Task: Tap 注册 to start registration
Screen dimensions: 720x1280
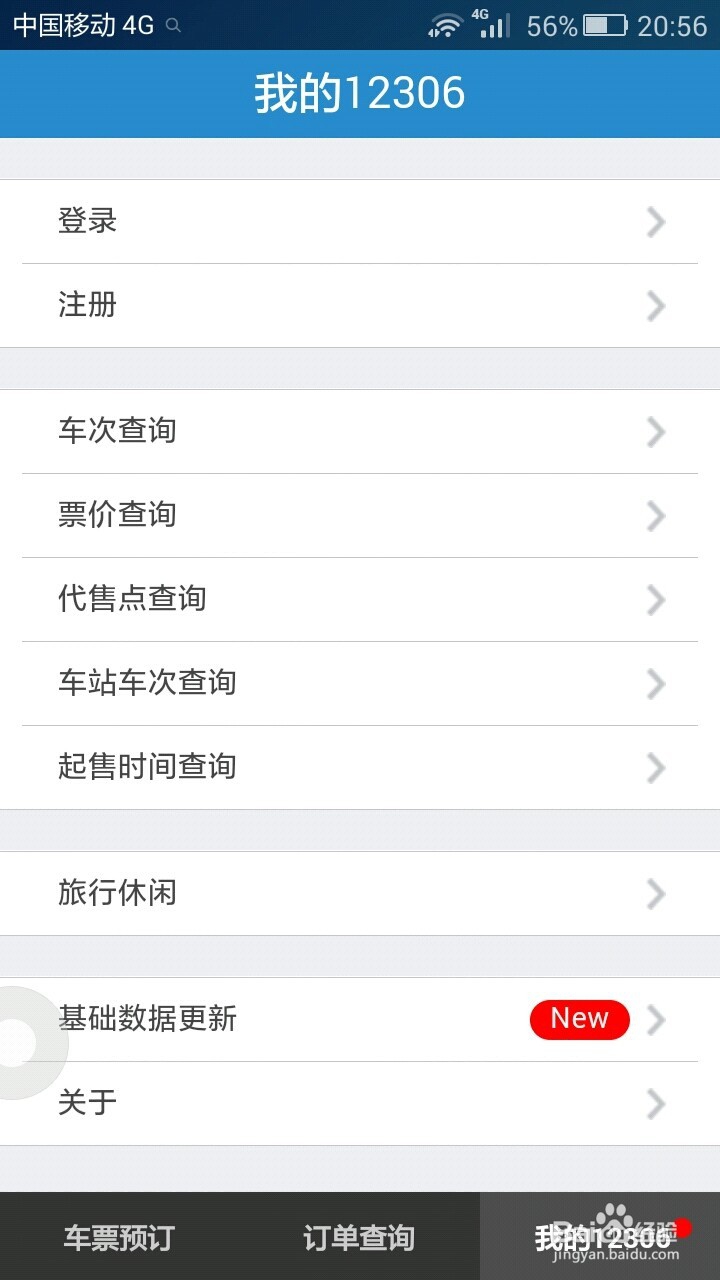Action: [87, 306]
